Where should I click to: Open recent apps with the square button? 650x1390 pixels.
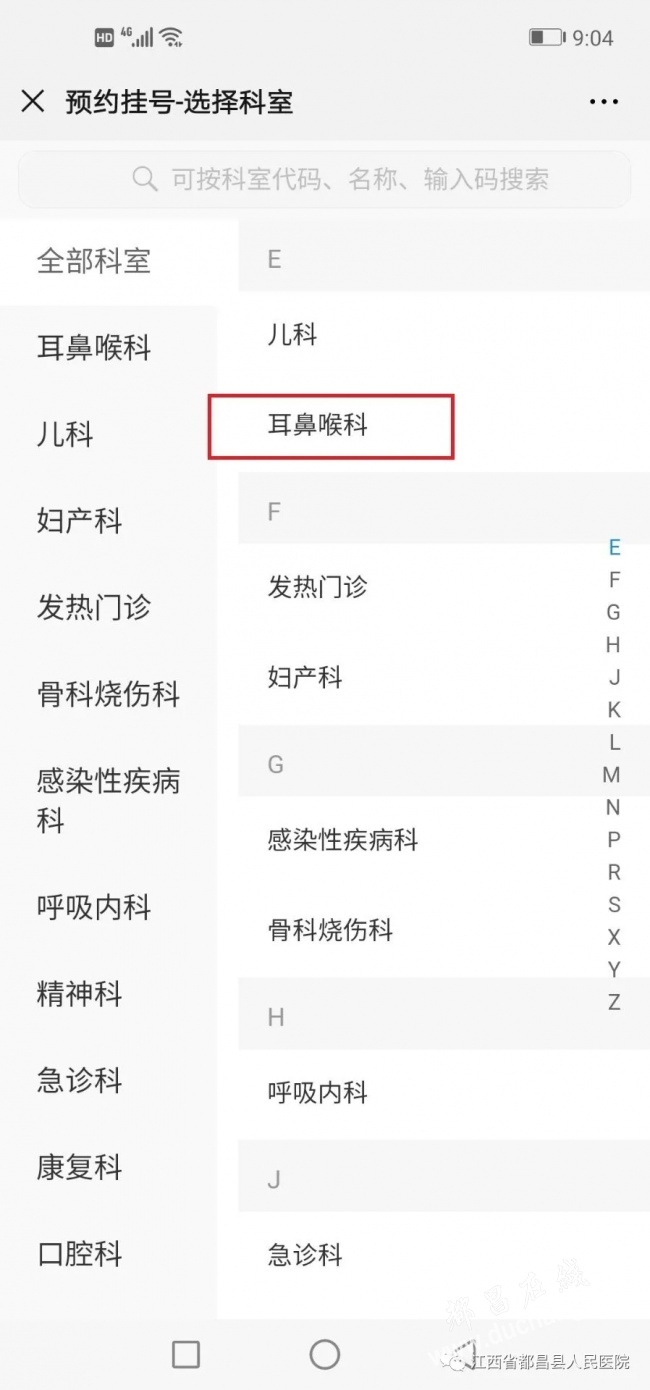(x=186, y=1354)
